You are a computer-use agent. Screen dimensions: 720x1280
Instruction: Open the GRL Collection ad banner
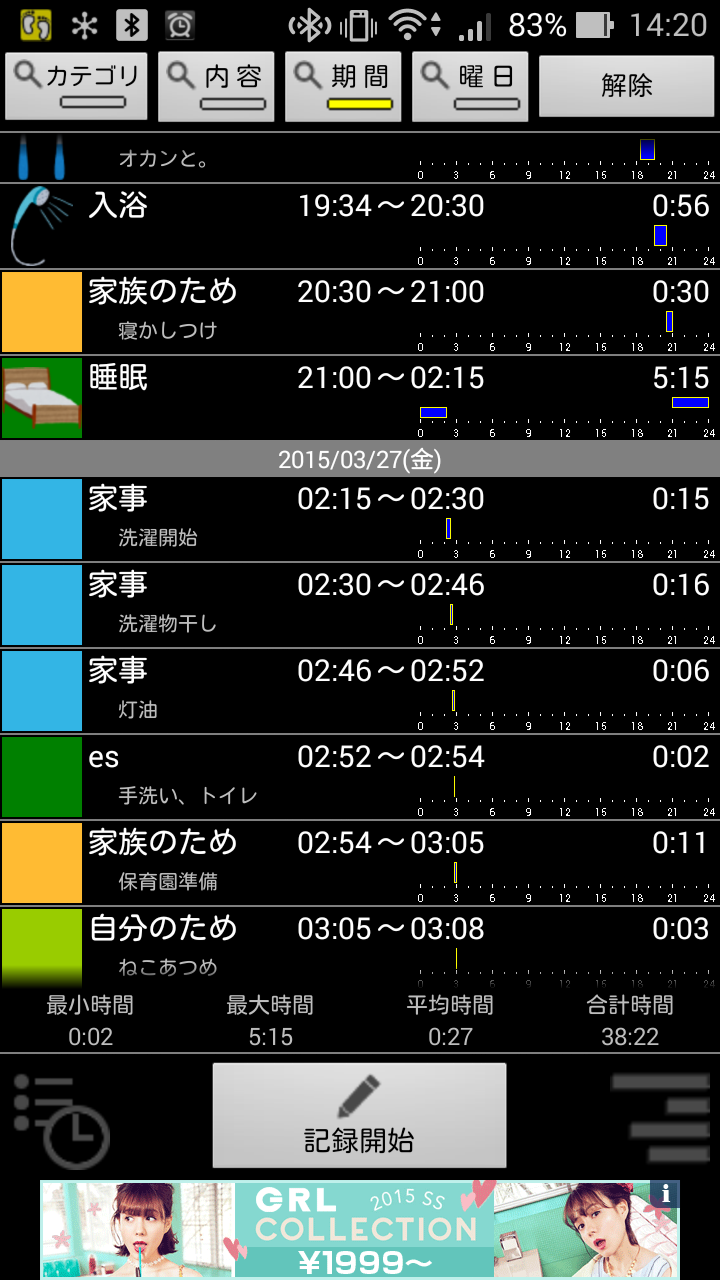coord(360,1229)
